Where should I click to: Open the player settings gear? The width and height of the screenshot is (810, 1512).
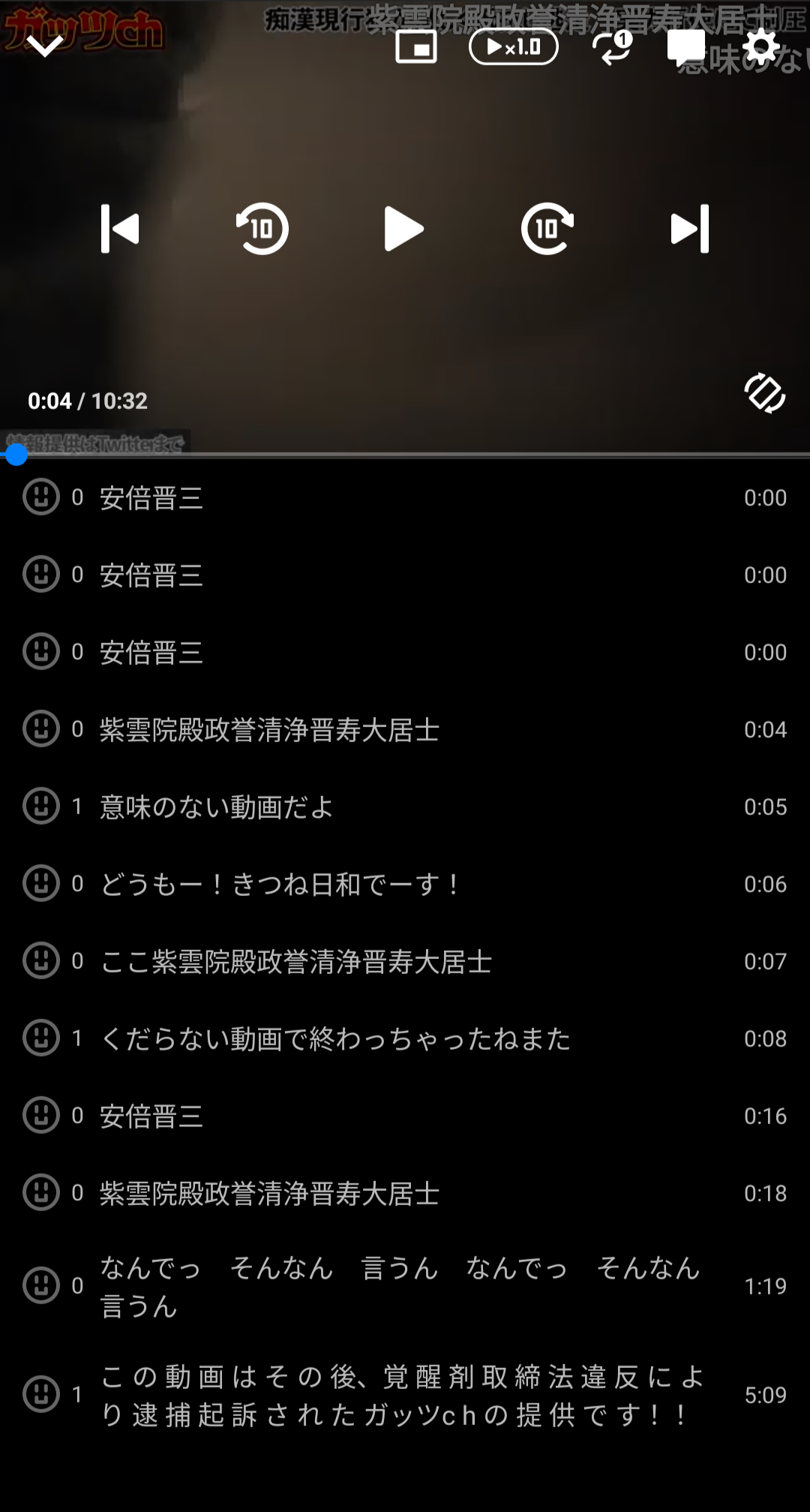[x=761, y=47]
